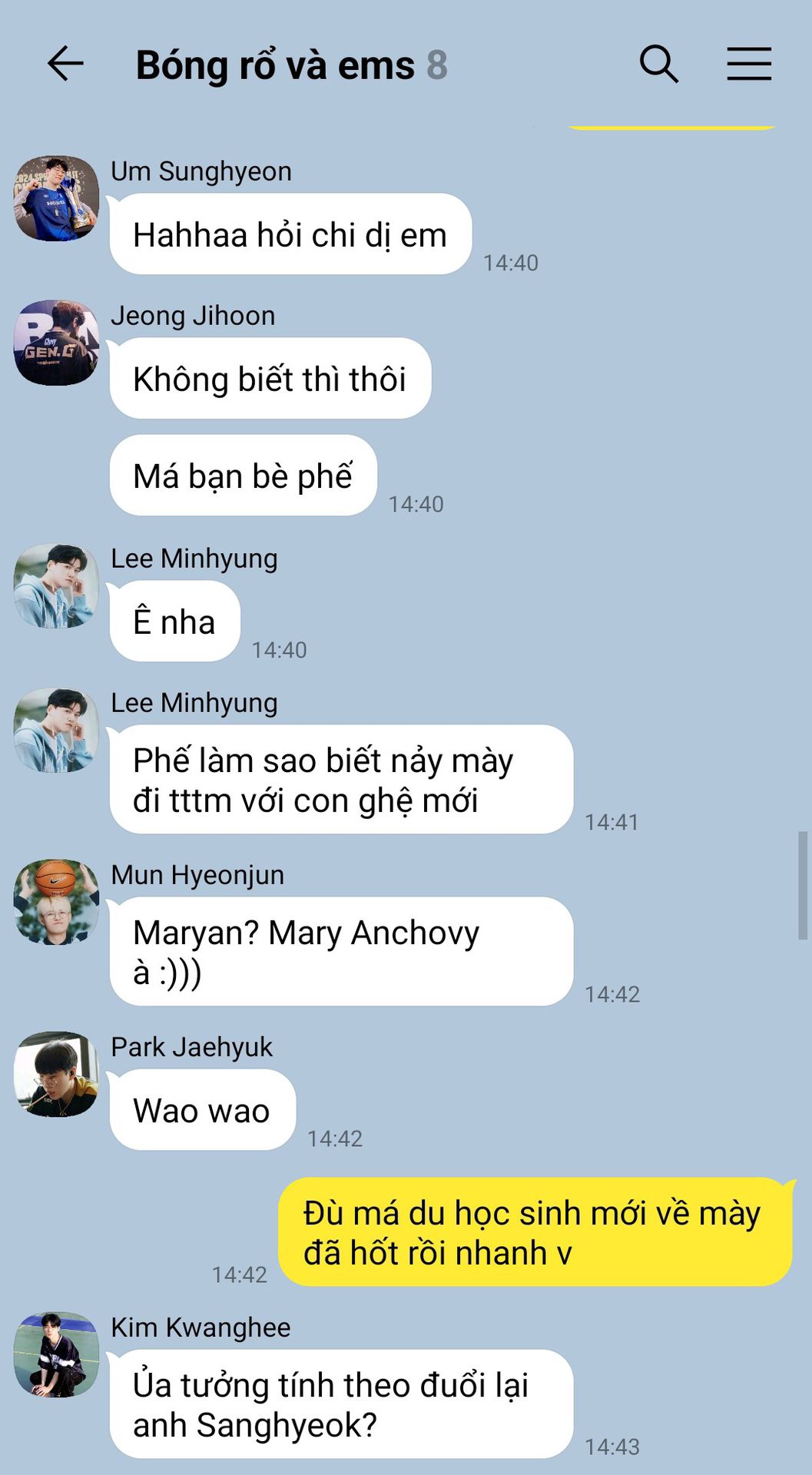Search in this chat room

659,64
